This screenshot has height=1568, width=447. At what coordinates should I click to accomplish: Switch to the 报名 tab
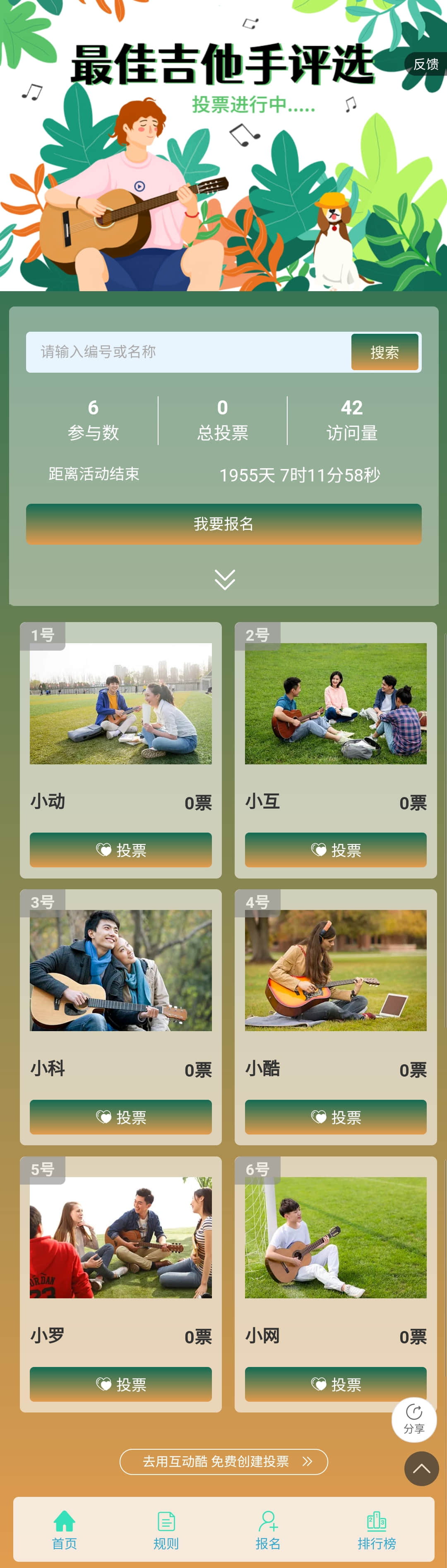click(x=268, y=1530)
